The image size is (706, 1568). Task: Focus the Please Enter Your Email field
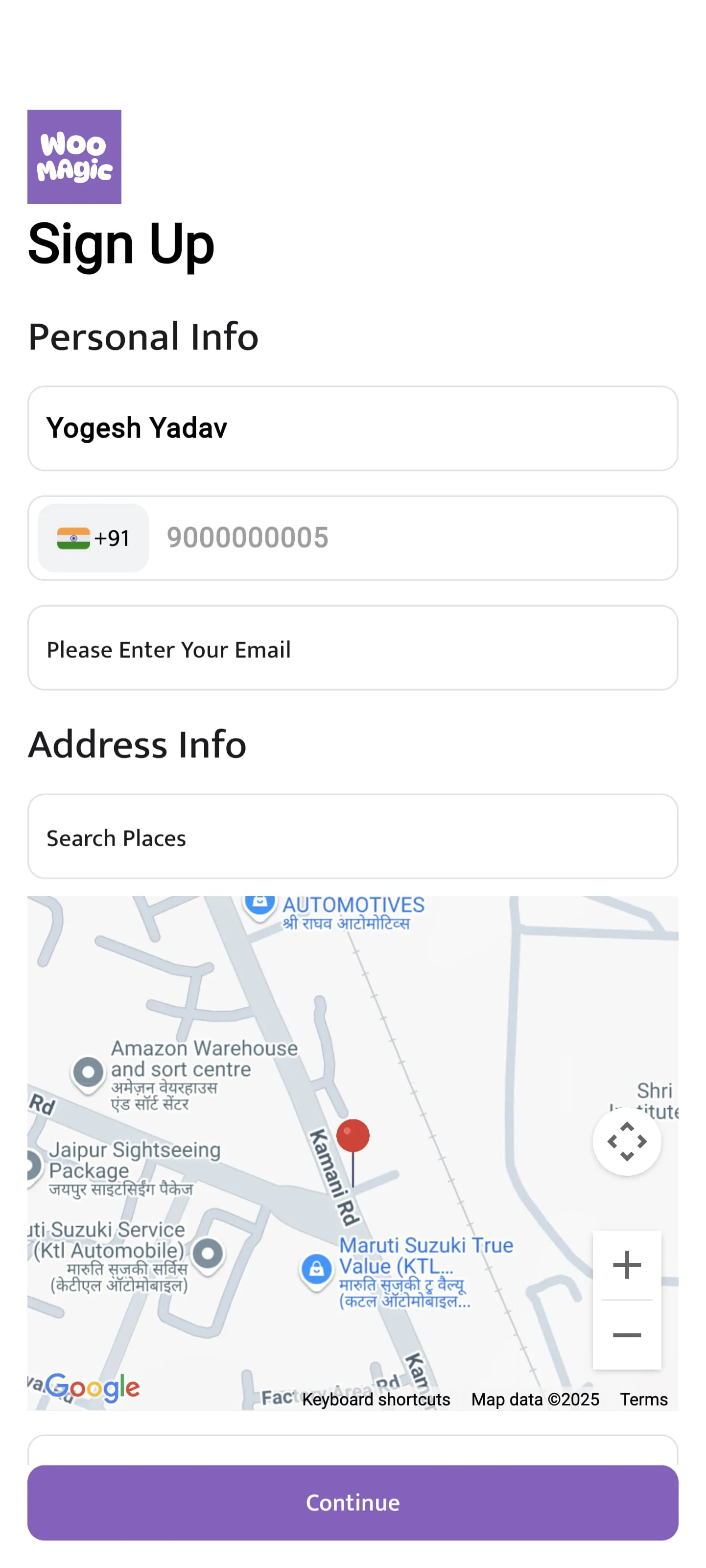coord(353,648)
